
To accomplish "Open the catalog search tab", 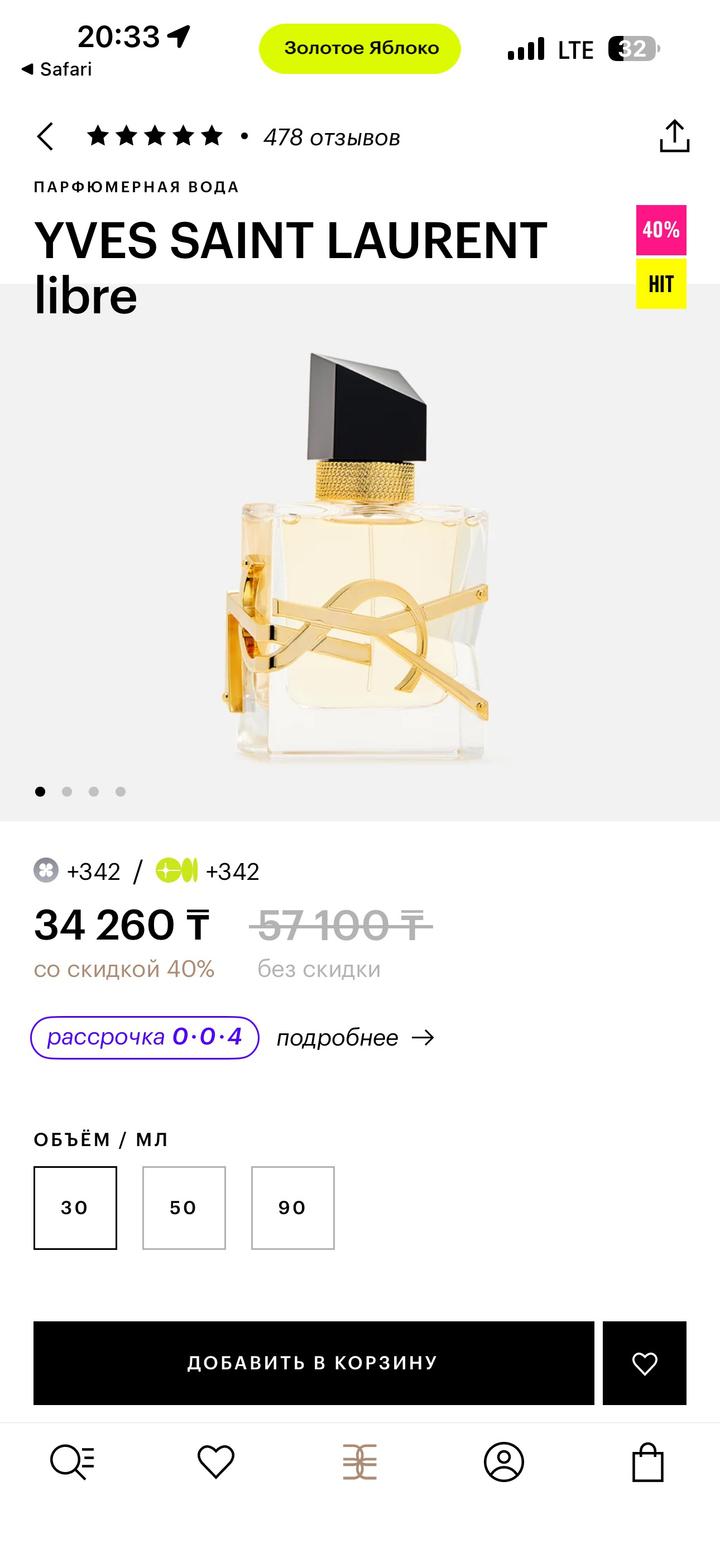I will click(72, 1462).
